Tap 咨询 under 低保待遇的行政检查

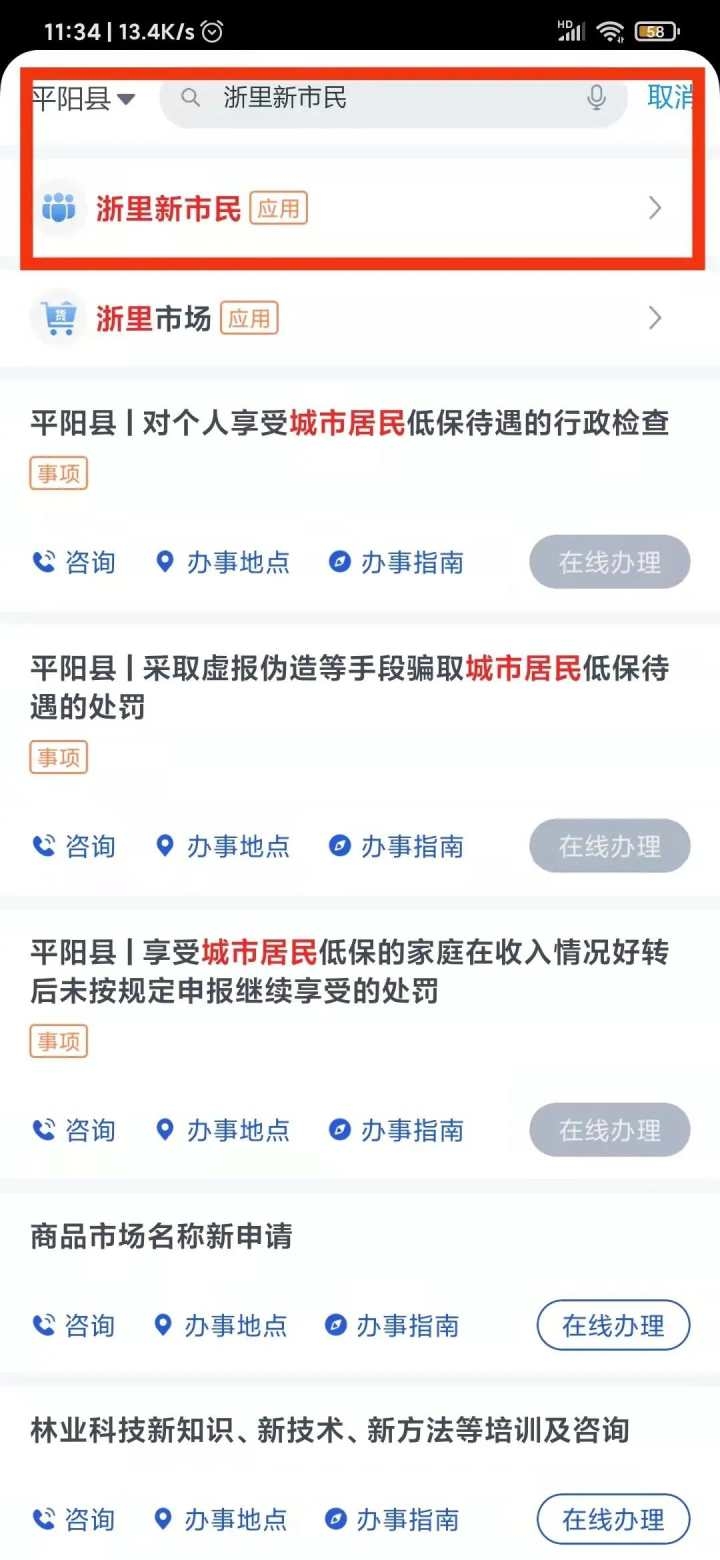[74, 562]
